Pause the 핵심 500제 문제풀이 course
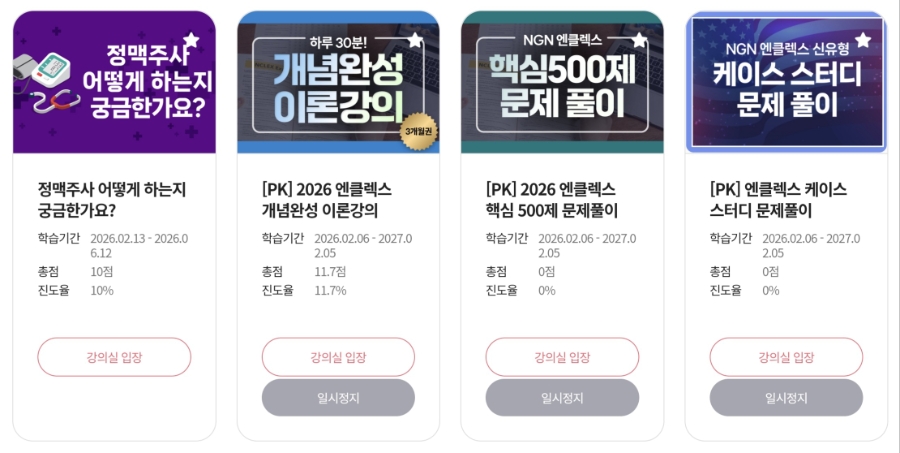 (562, 397)
